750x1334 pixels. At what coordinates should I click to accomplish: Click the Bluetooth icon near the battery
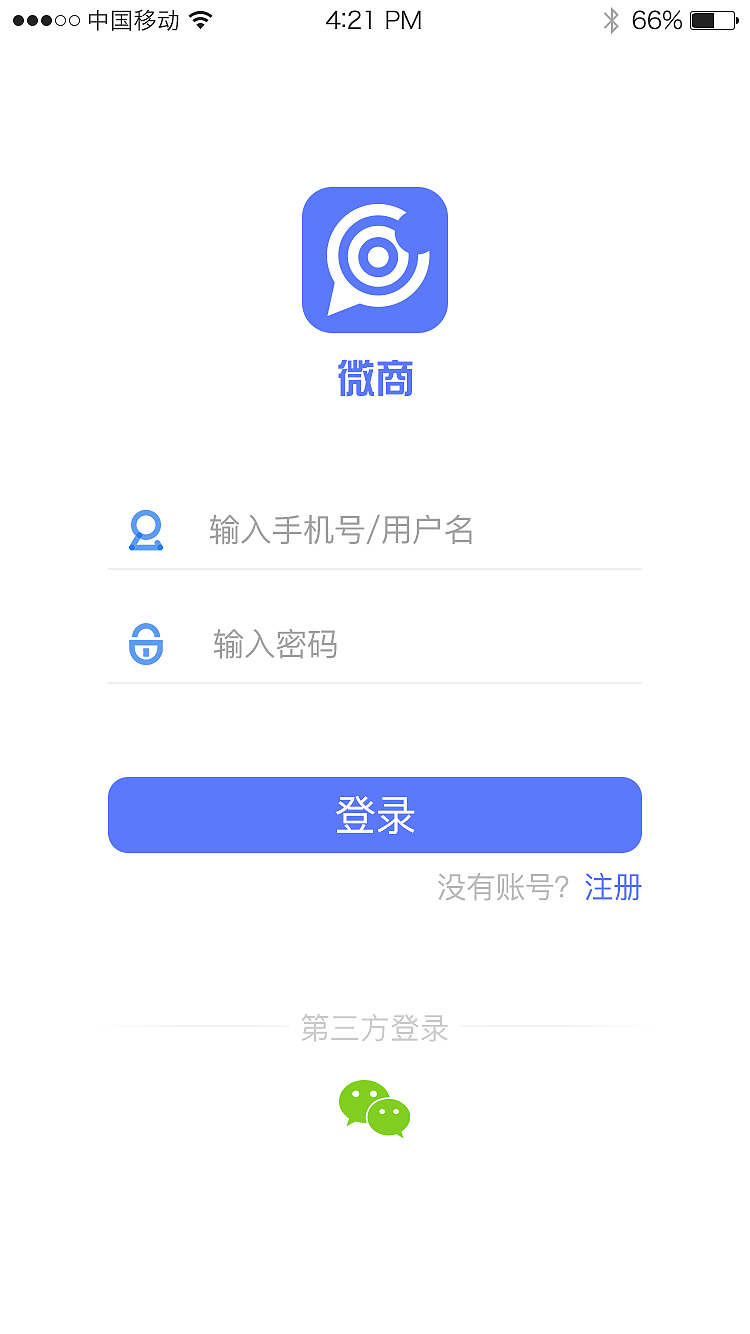(x=610, y=18)
